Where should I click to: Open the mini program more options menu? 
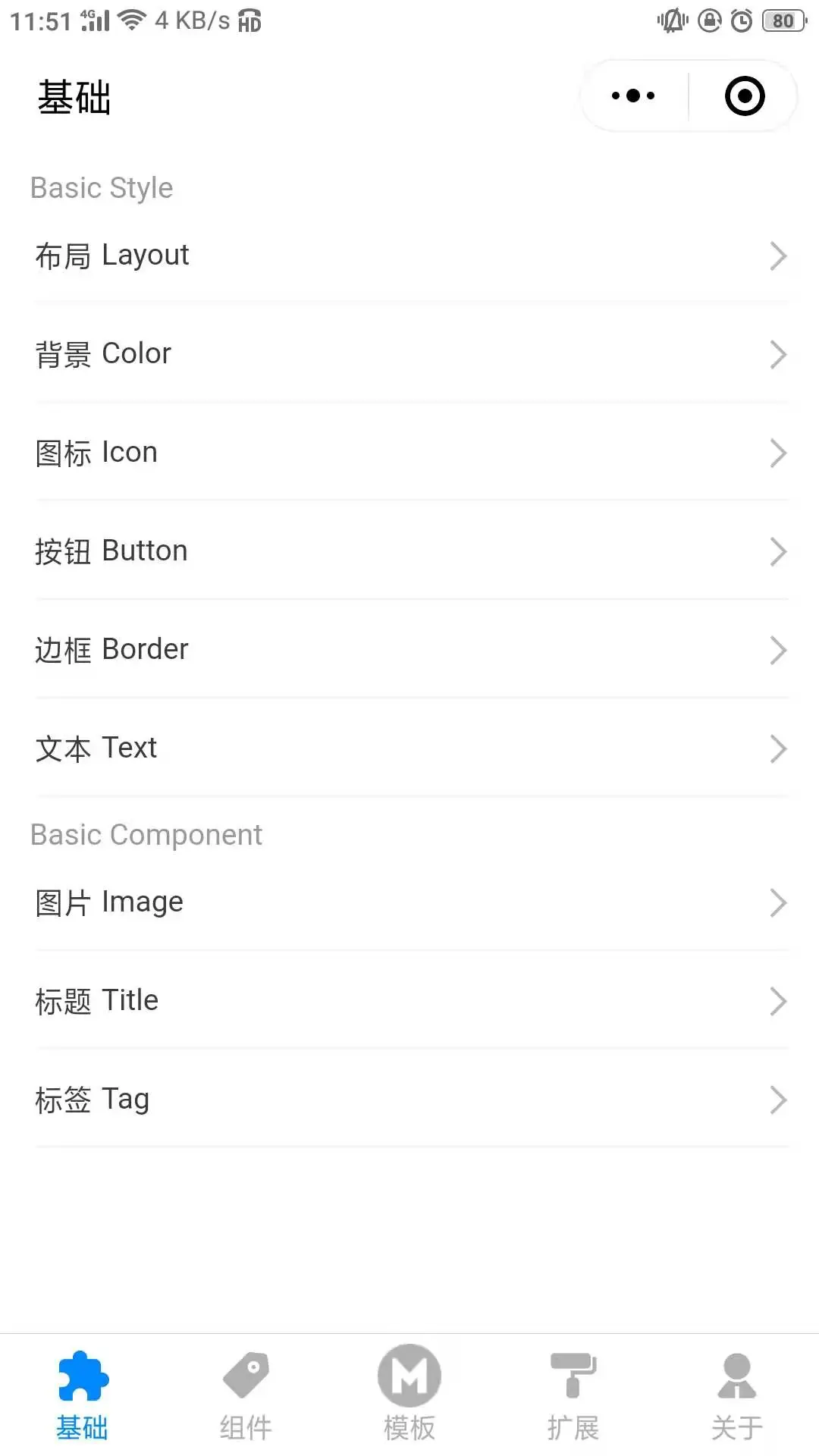pos(633,96)
